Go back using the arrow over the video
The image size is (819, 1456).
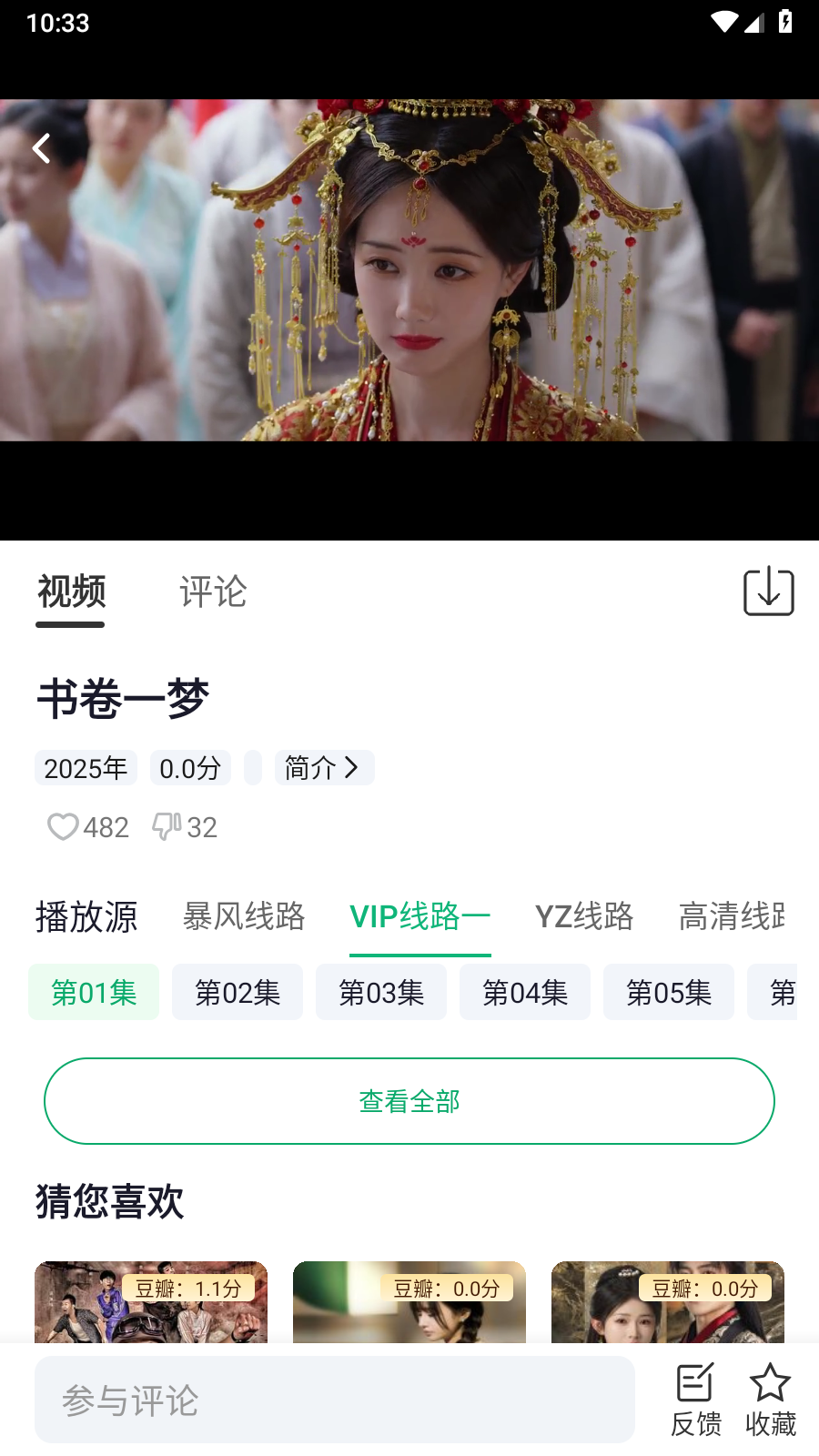point(42,148)
